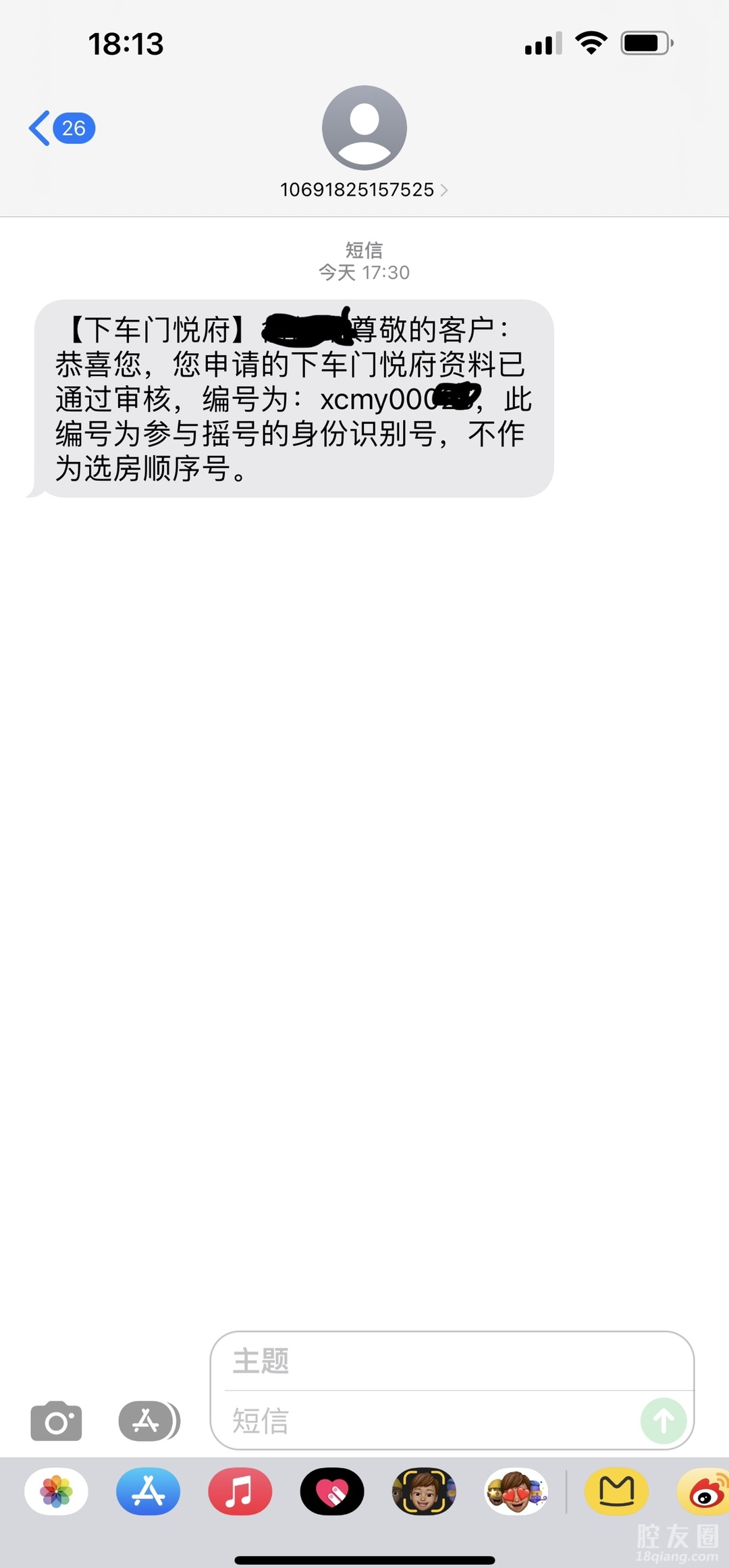729x1568 pixels.
Task: Open the App Store in the app strip
Action: pos(148,1492)
